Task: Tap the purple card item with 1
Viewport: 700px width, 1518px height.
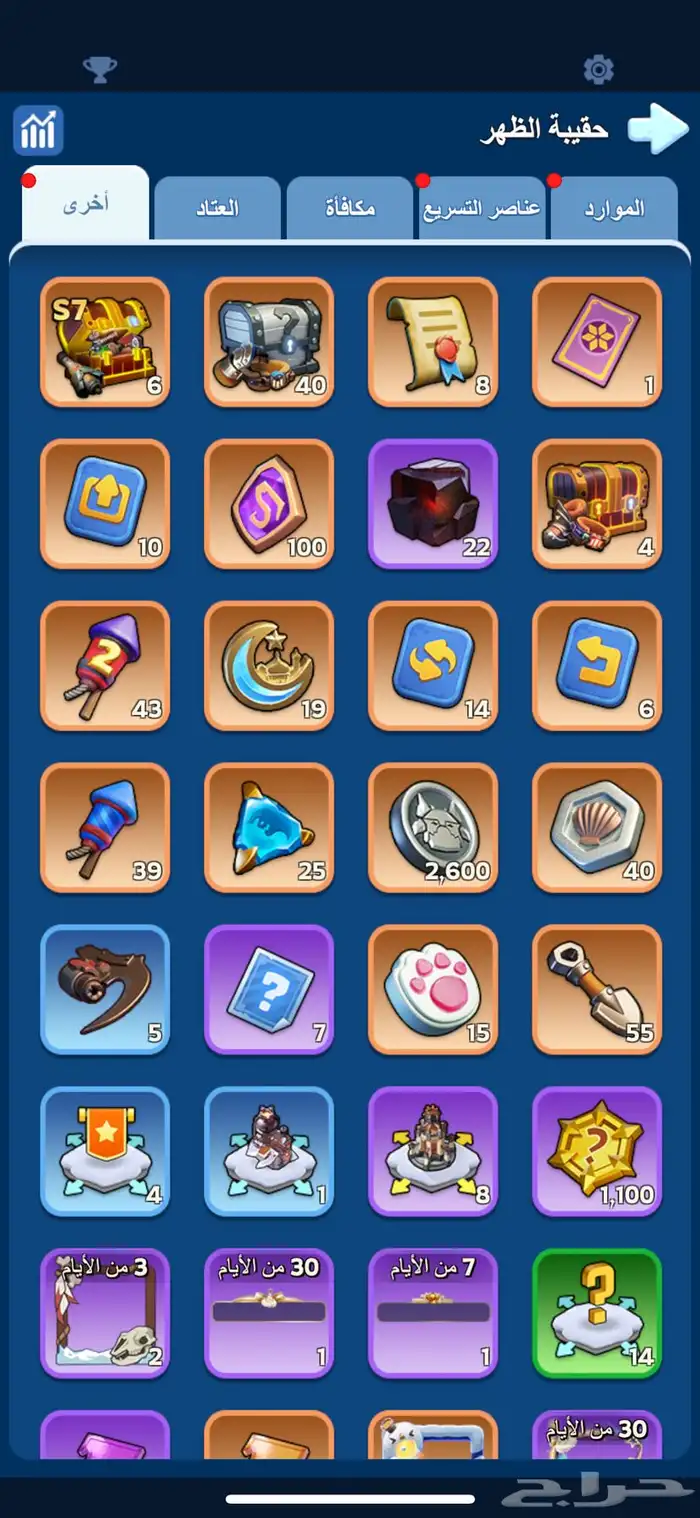Action: click(x=597, y=342)
